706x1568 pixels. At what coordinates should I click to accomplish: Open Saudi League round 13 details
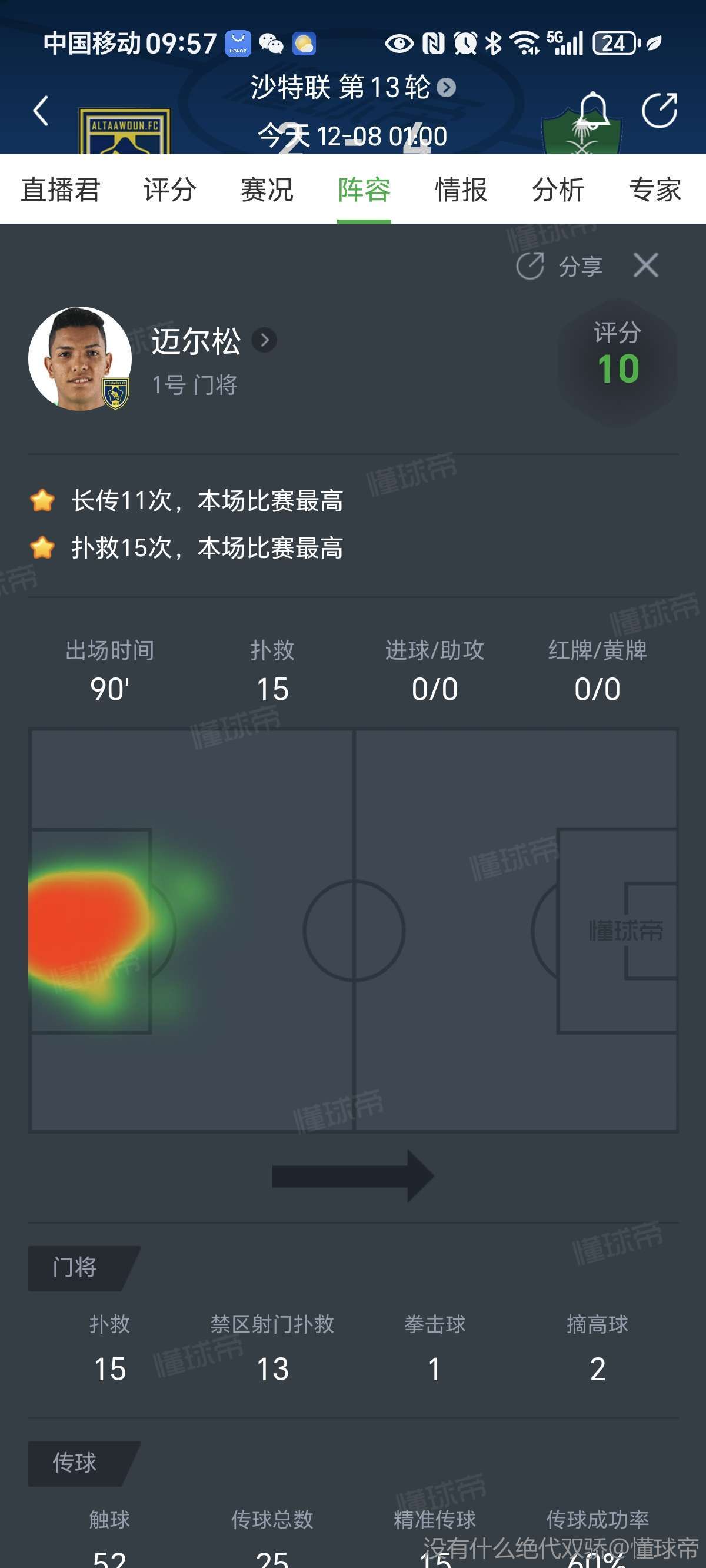pyautogui.click(x=353, y=88)
